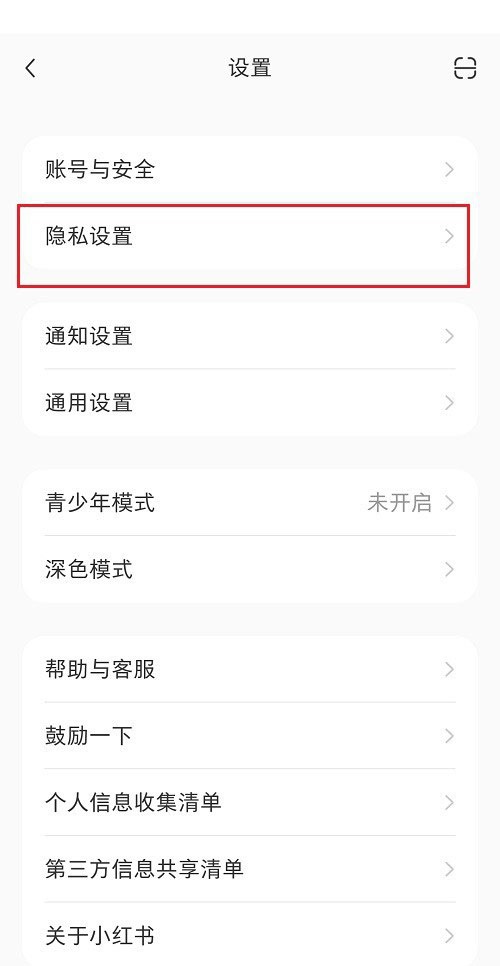This screenshot has width=500, height=966.
Task: Open 青少年模式 settings
Action: [x=250, y=503]
